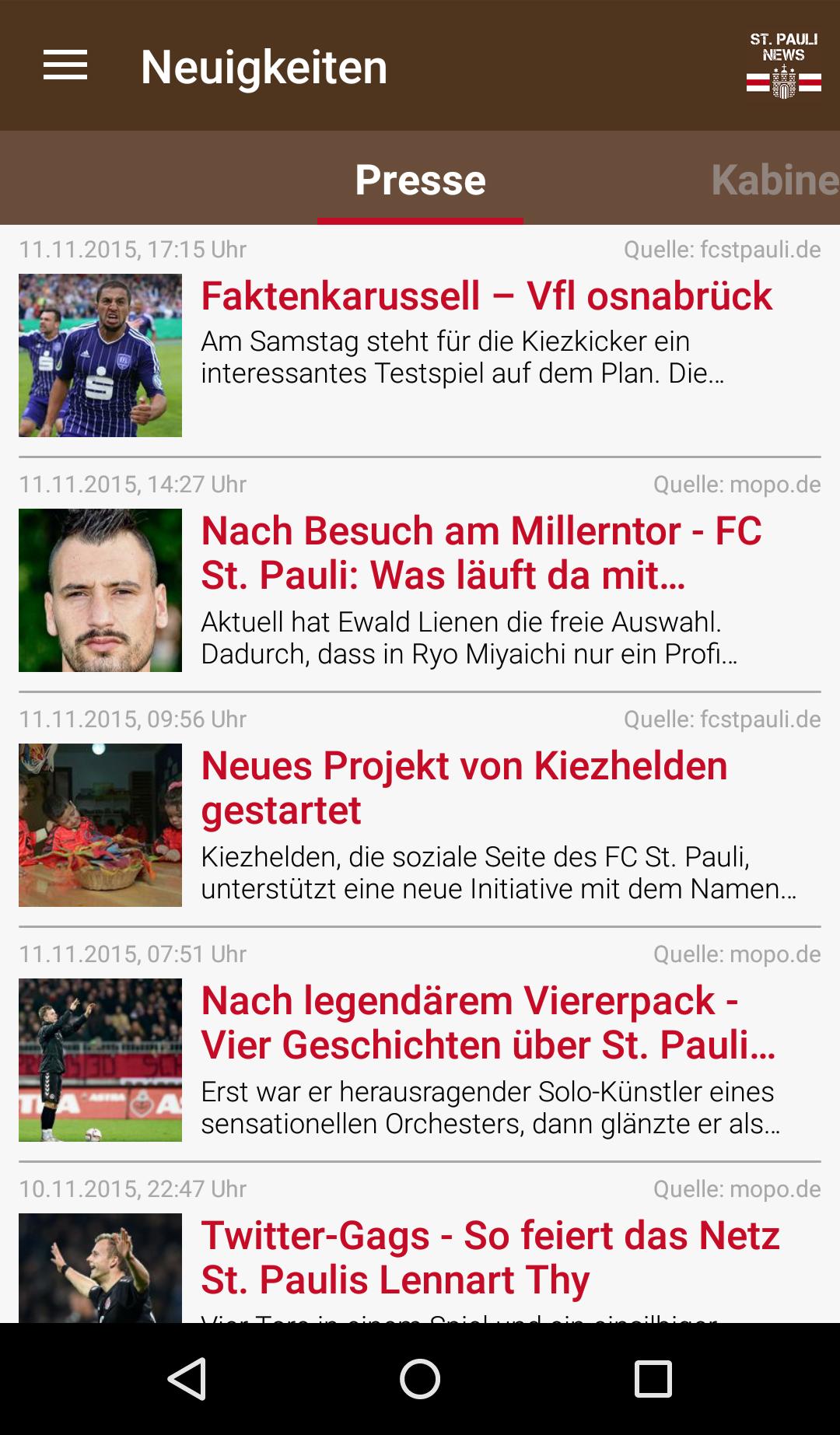View the Nach legendärem Viererpack story
The image size is (840, 1435).
click(x=488, y=1023)
